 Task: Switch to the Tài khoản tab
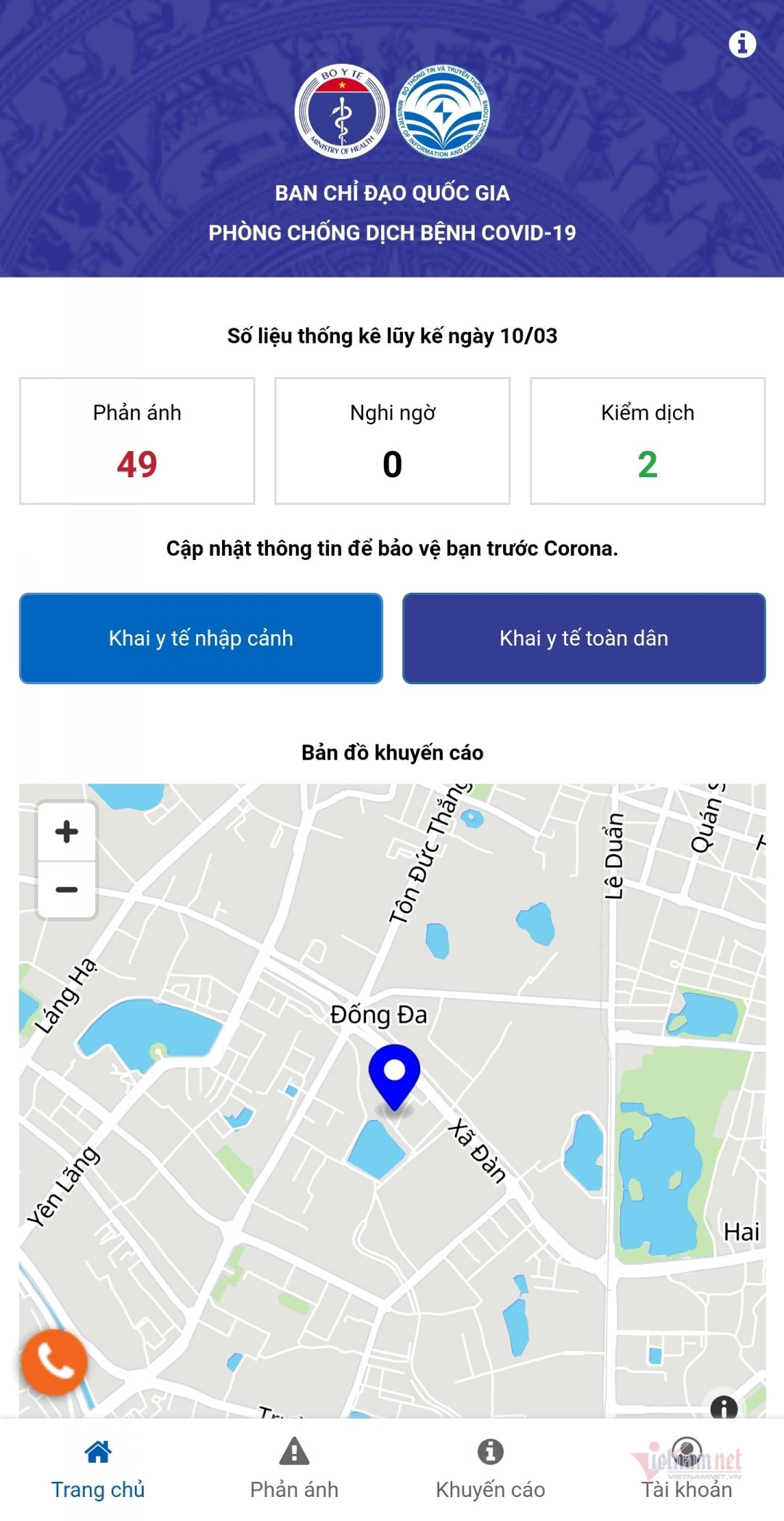(x=686, y=1469)
